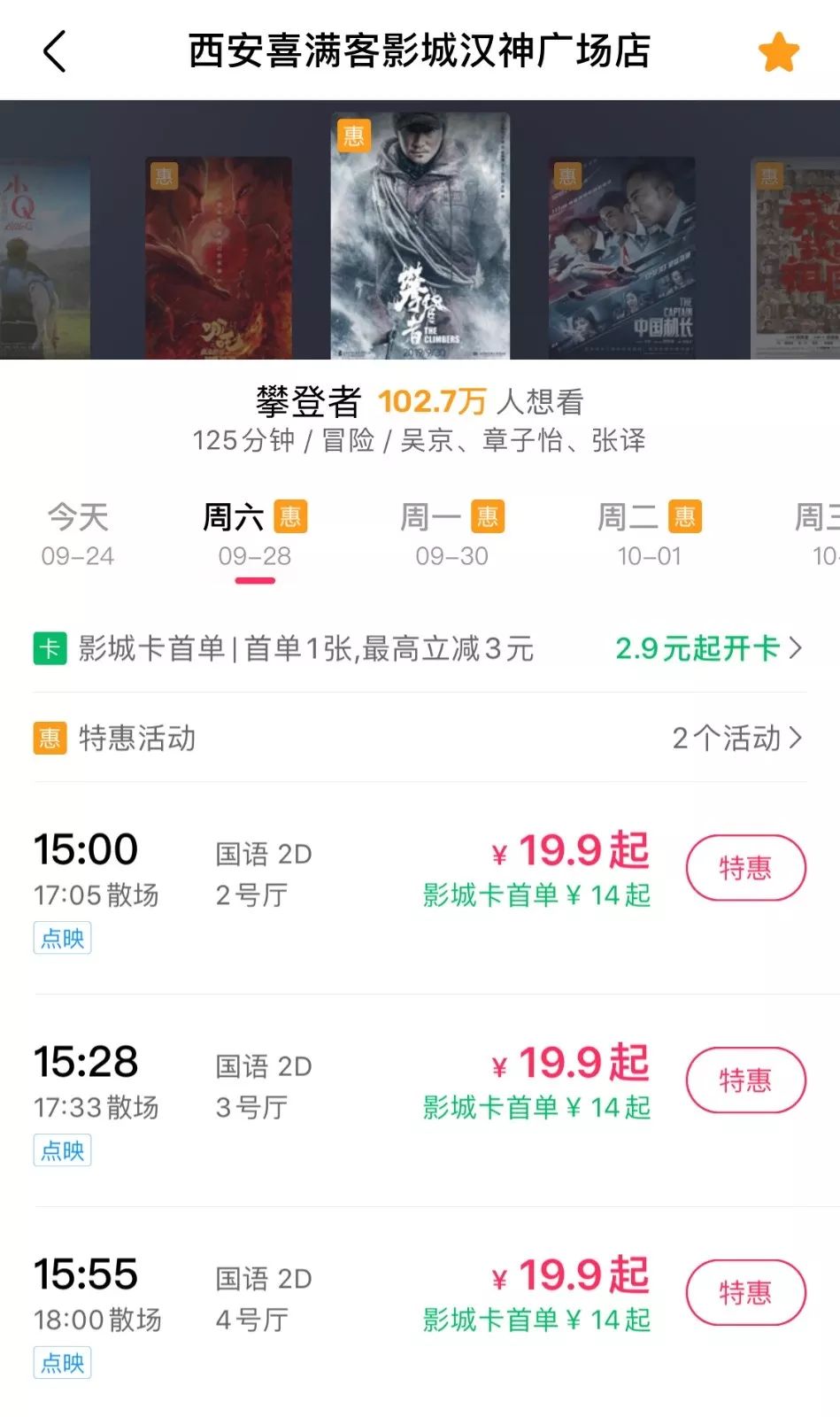The image size is (840, 1417).
Task: Tap the pink underline indicator below 09-28
Action: pos(256,579)
